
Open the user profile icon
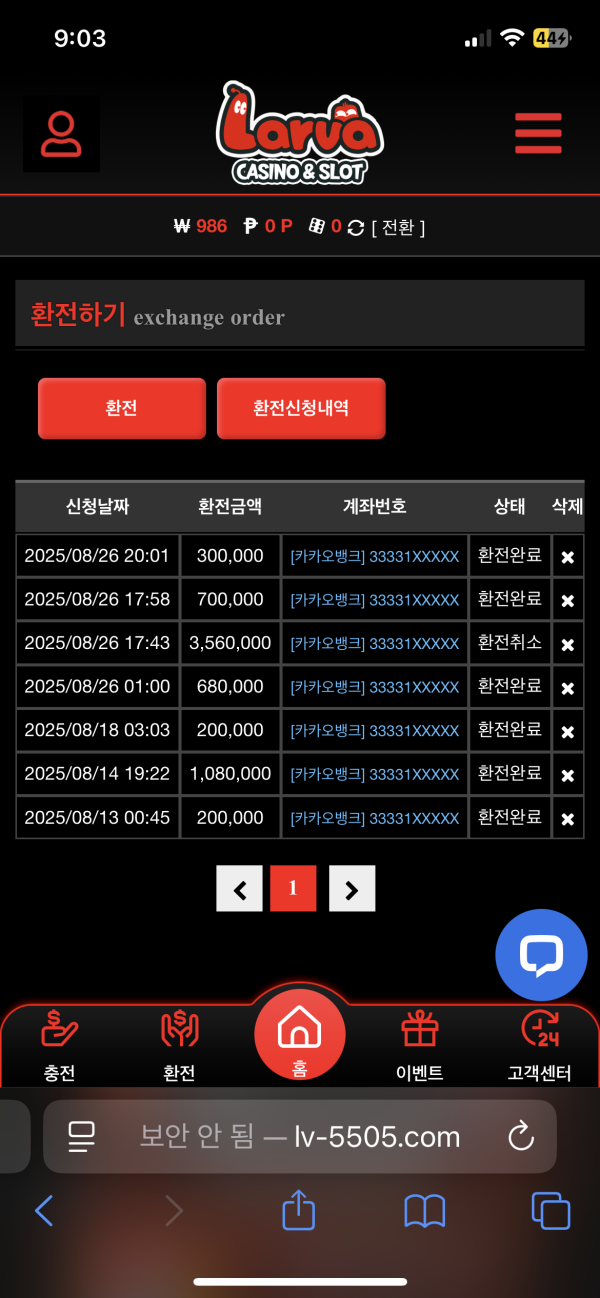[x=61, y=134]
